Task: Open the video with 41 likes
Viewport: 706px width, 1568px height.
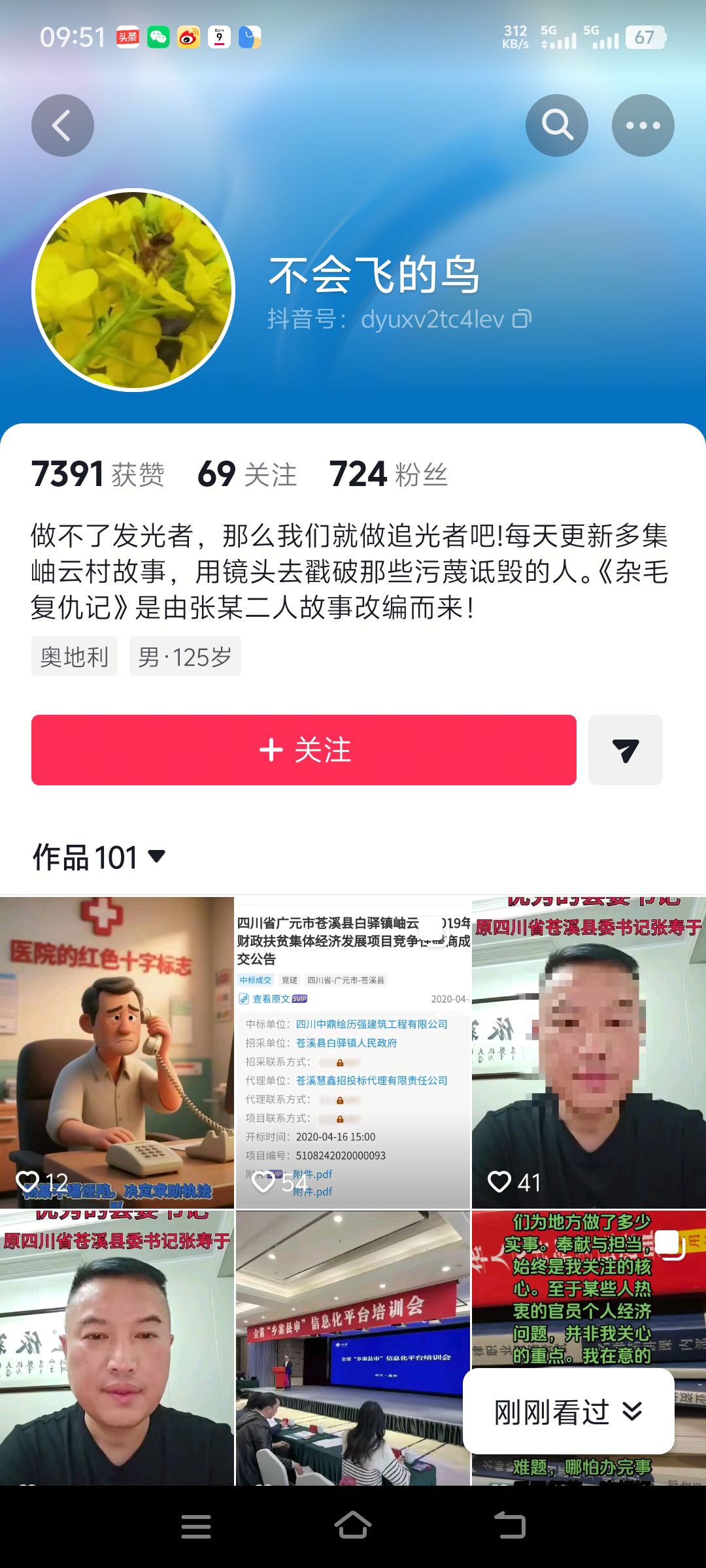Action: pos(588,1052)
